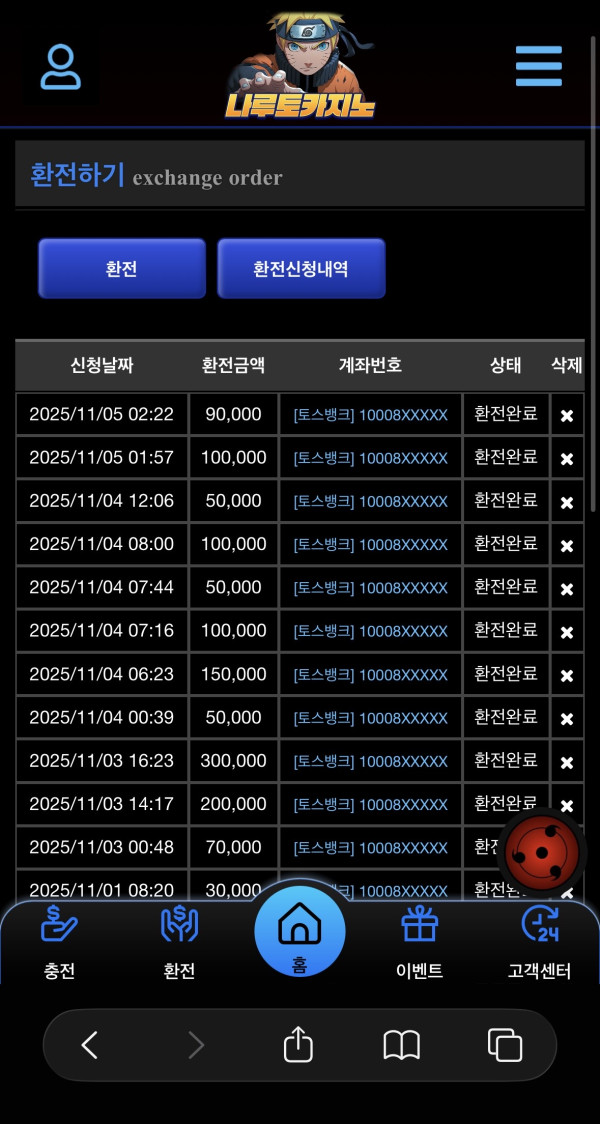Open the user profile icon

coord(61,67)
